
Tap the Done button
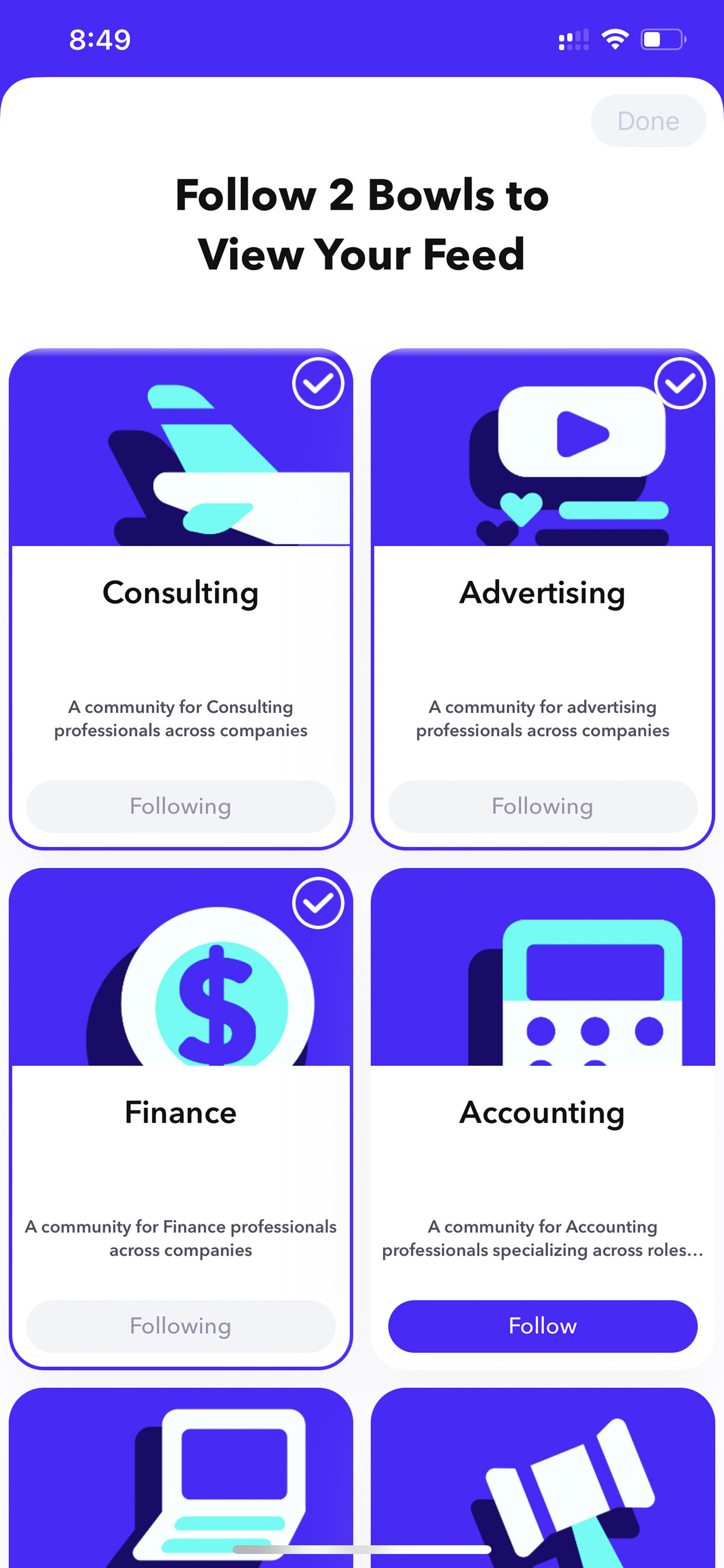(648, 120)
